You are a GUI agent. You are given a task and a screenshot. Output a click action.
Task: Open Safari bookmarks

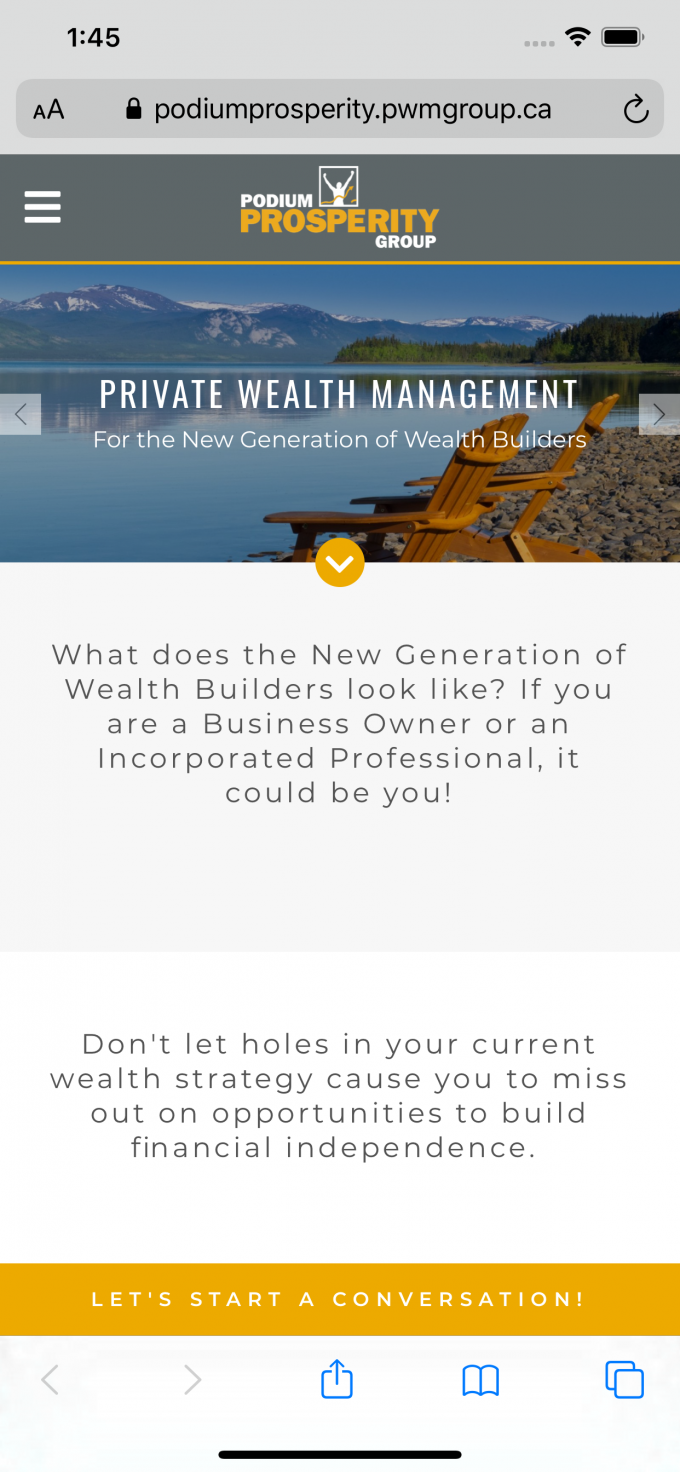coord(480,1381)
